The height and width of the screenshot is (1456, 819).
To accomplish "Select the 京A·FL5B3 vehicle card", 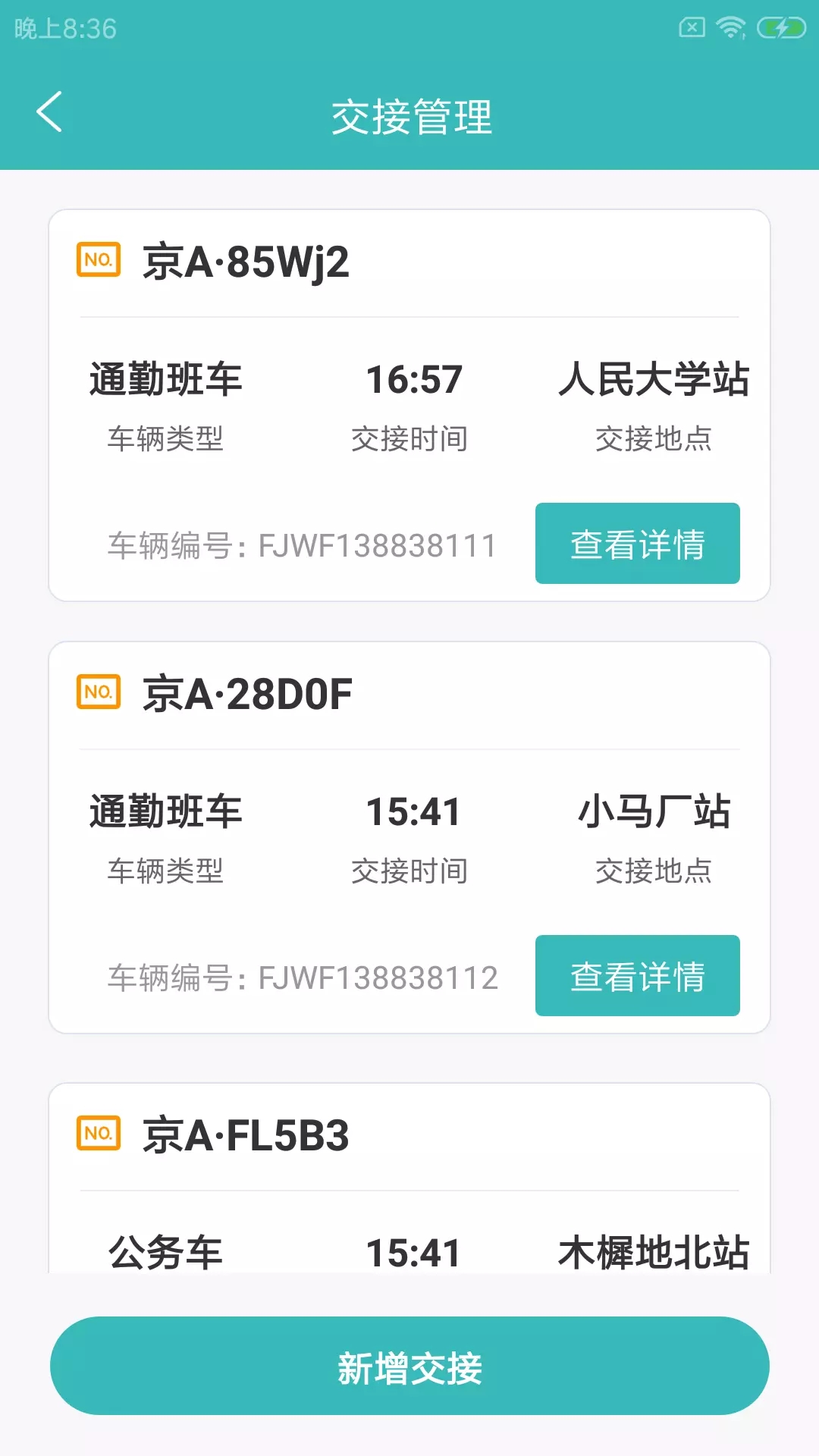I will click(409, 1183).
